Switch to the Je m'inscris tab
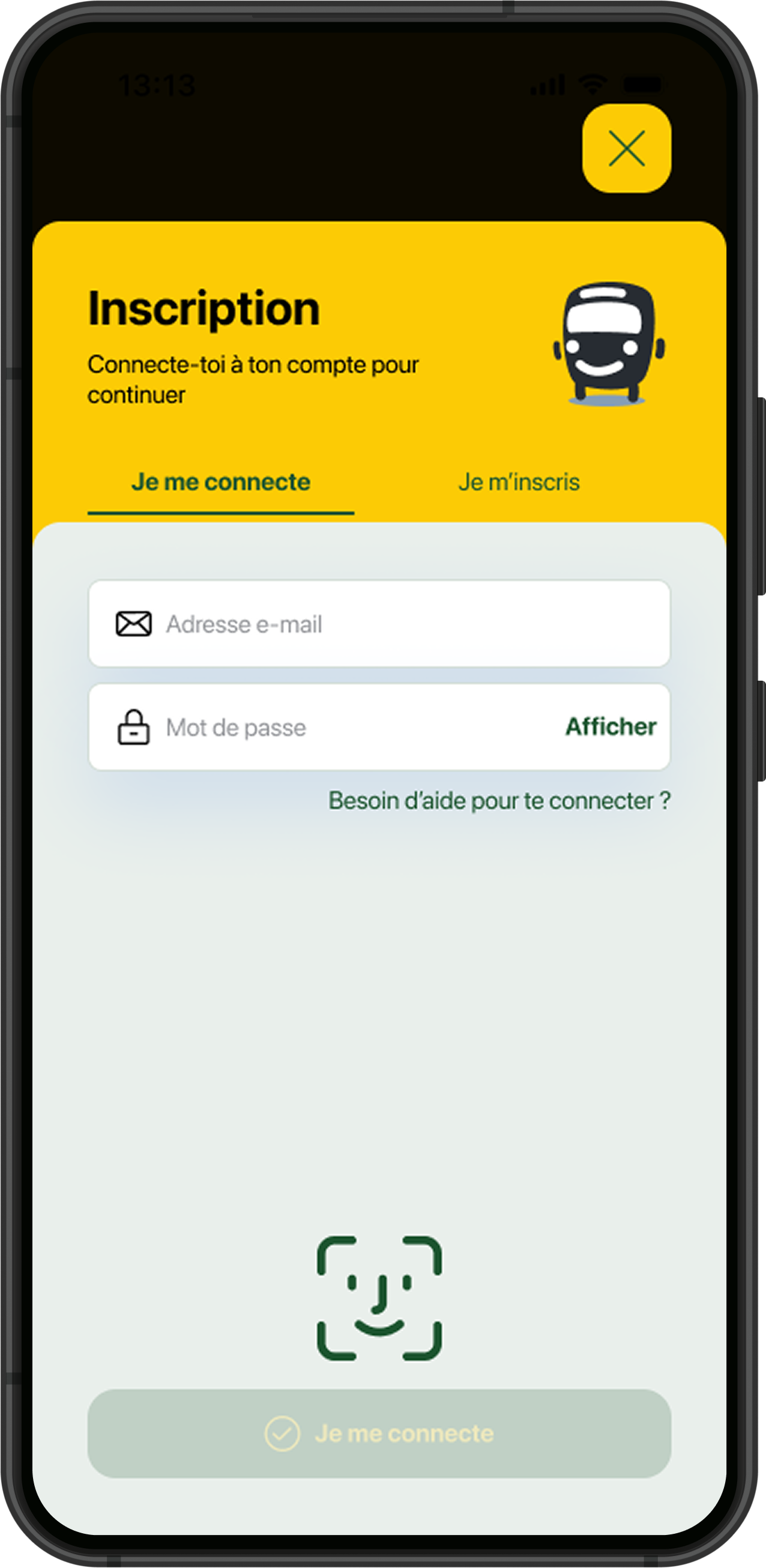 [x=519, y=482]
